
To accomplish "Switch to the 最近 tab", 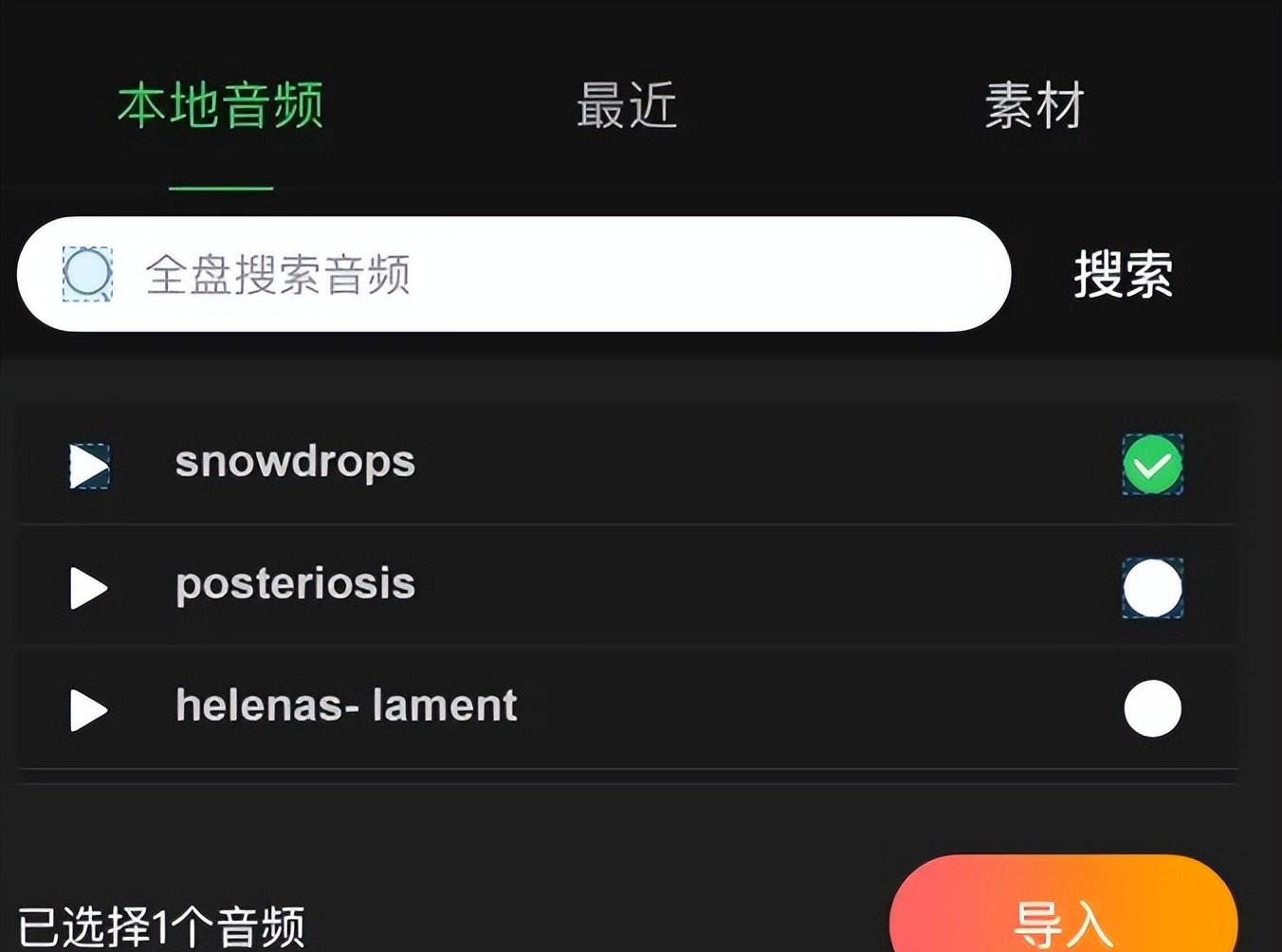I will pos(627,104).
